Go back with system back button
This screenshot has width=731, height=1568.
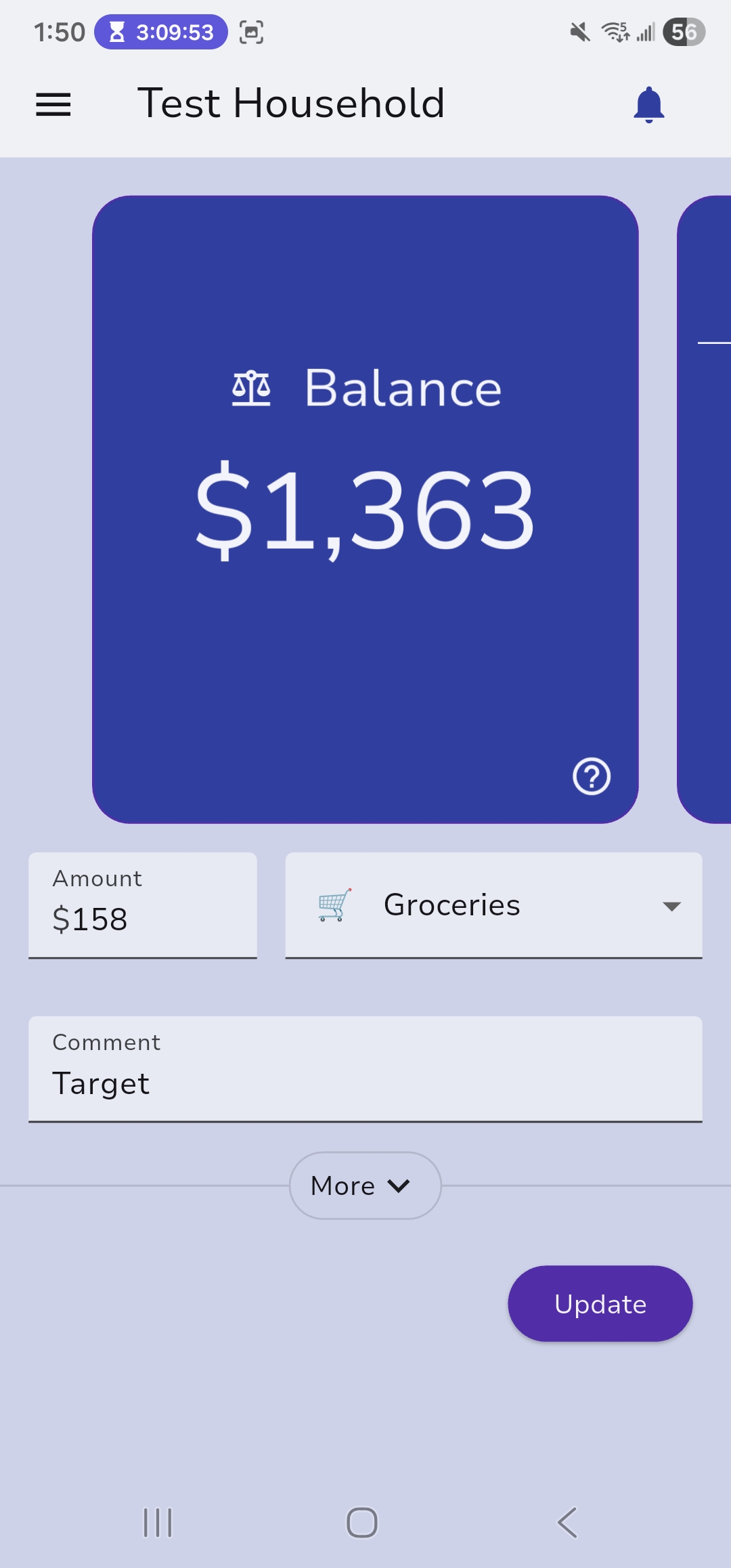tap(567, 1523)
